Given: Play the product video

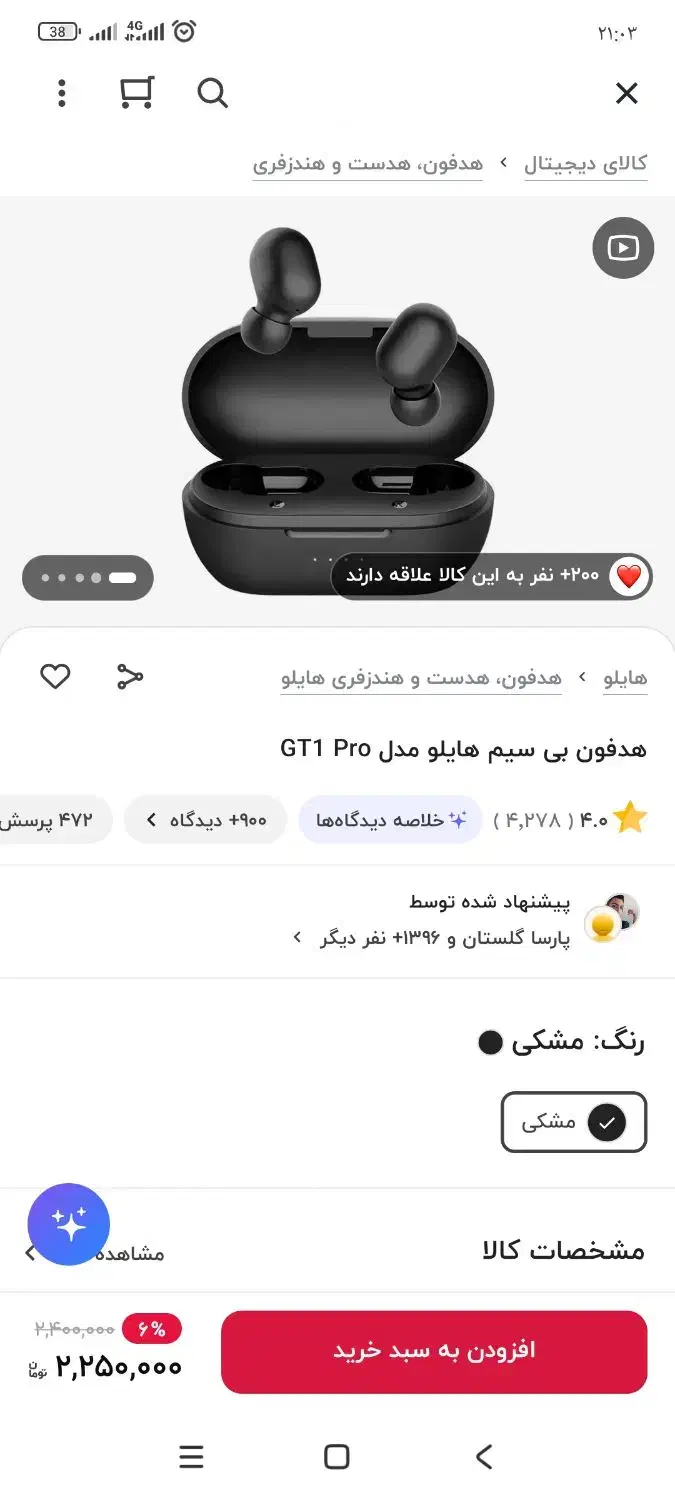Looking at the screenshot, I should point(623,248).
